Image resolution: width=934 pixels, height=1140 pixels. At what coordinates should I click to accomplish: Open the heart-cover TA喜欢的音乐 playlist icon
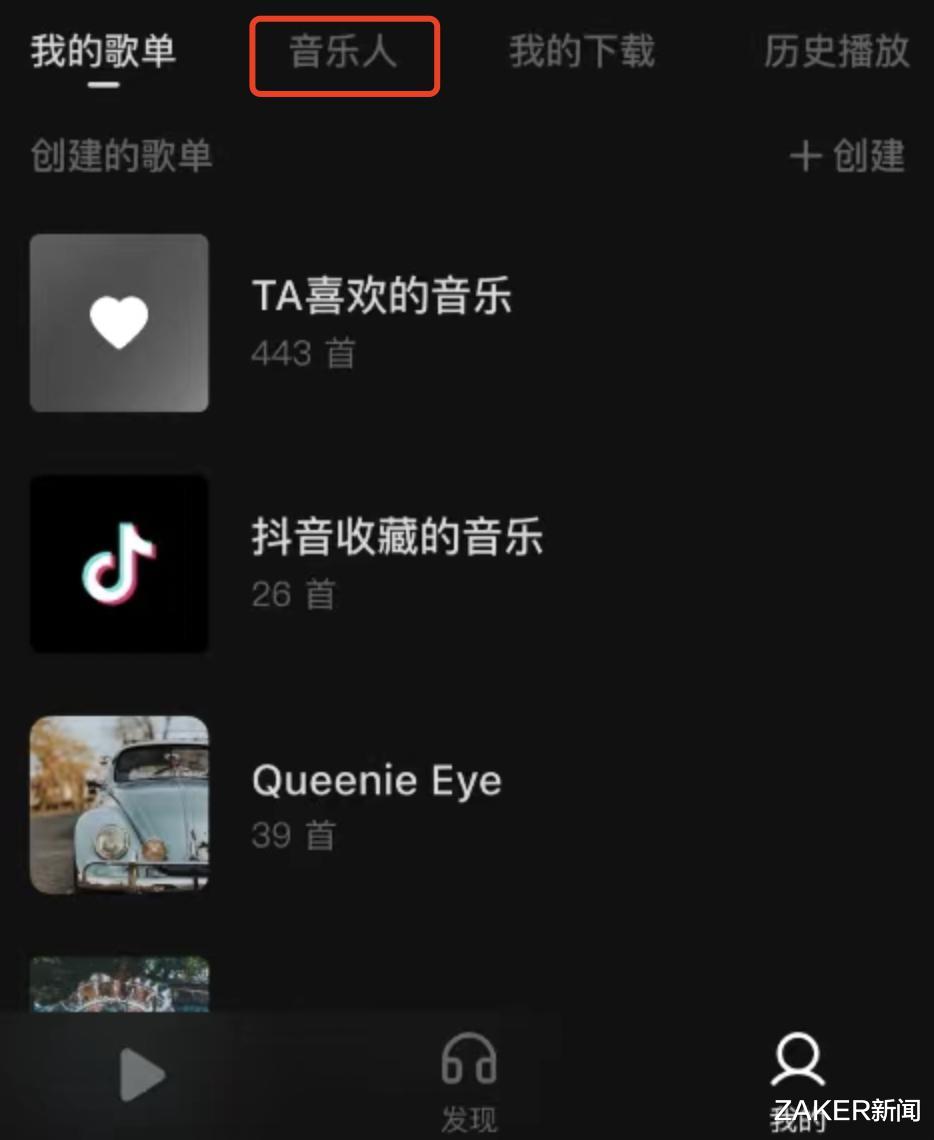[x=119, y=322]
